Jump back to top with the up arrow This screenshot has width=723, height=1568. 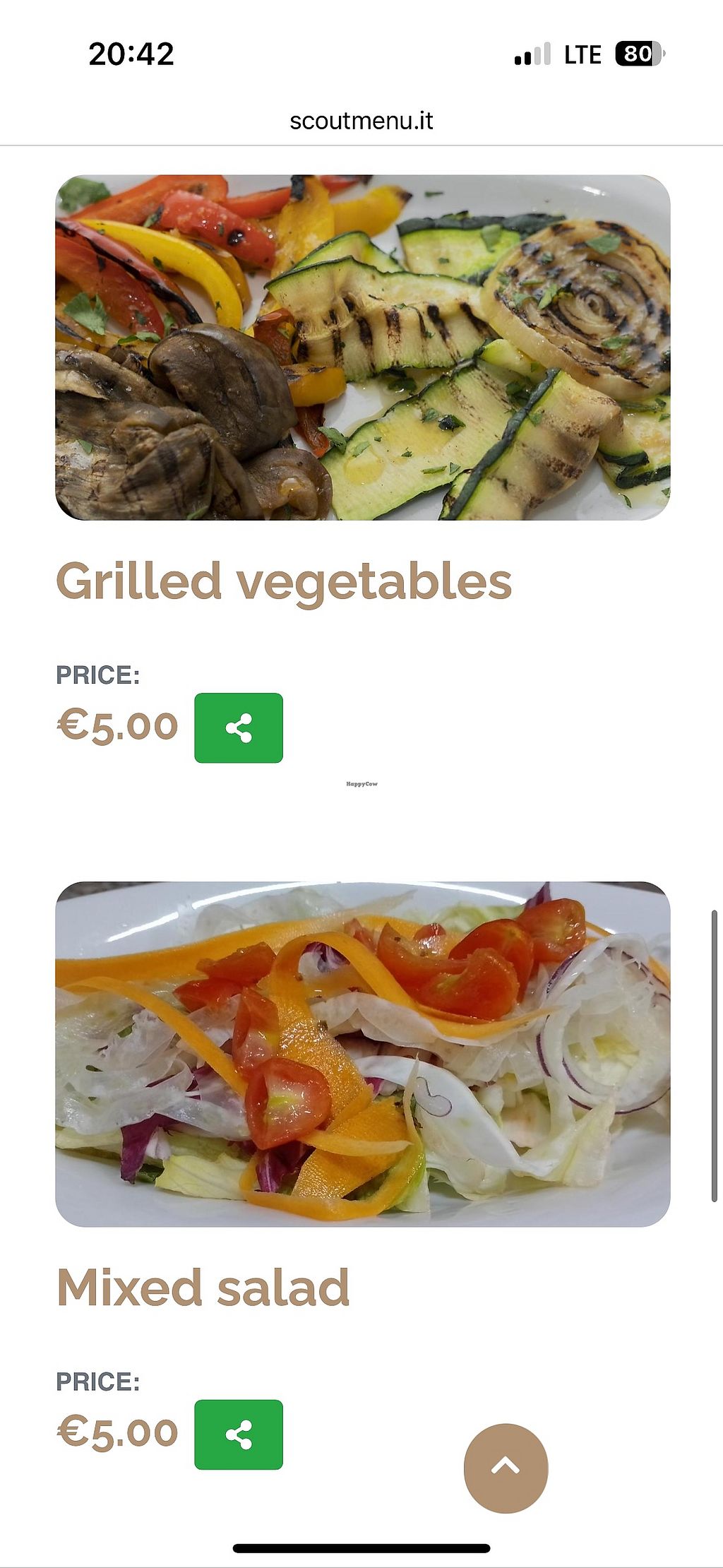[506, 1468]
